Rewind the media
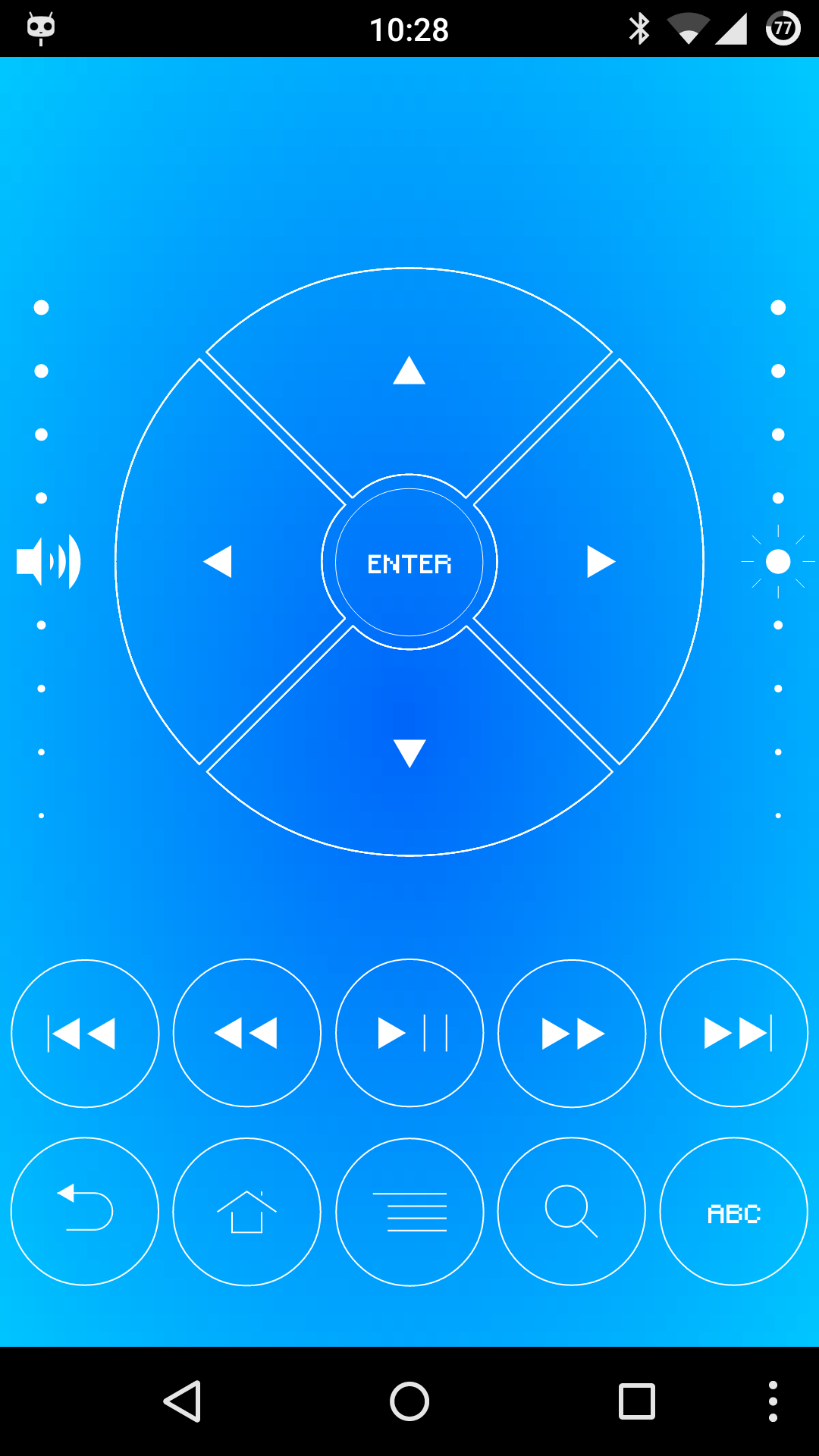 247,1034
